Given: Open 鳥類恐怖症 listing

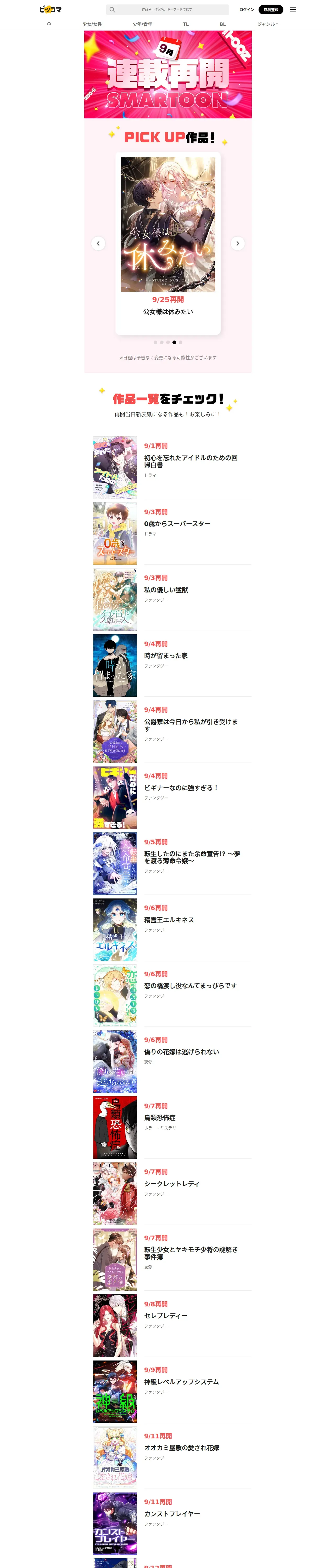Looking at the screenshot, I should (x=172, y=1127).
